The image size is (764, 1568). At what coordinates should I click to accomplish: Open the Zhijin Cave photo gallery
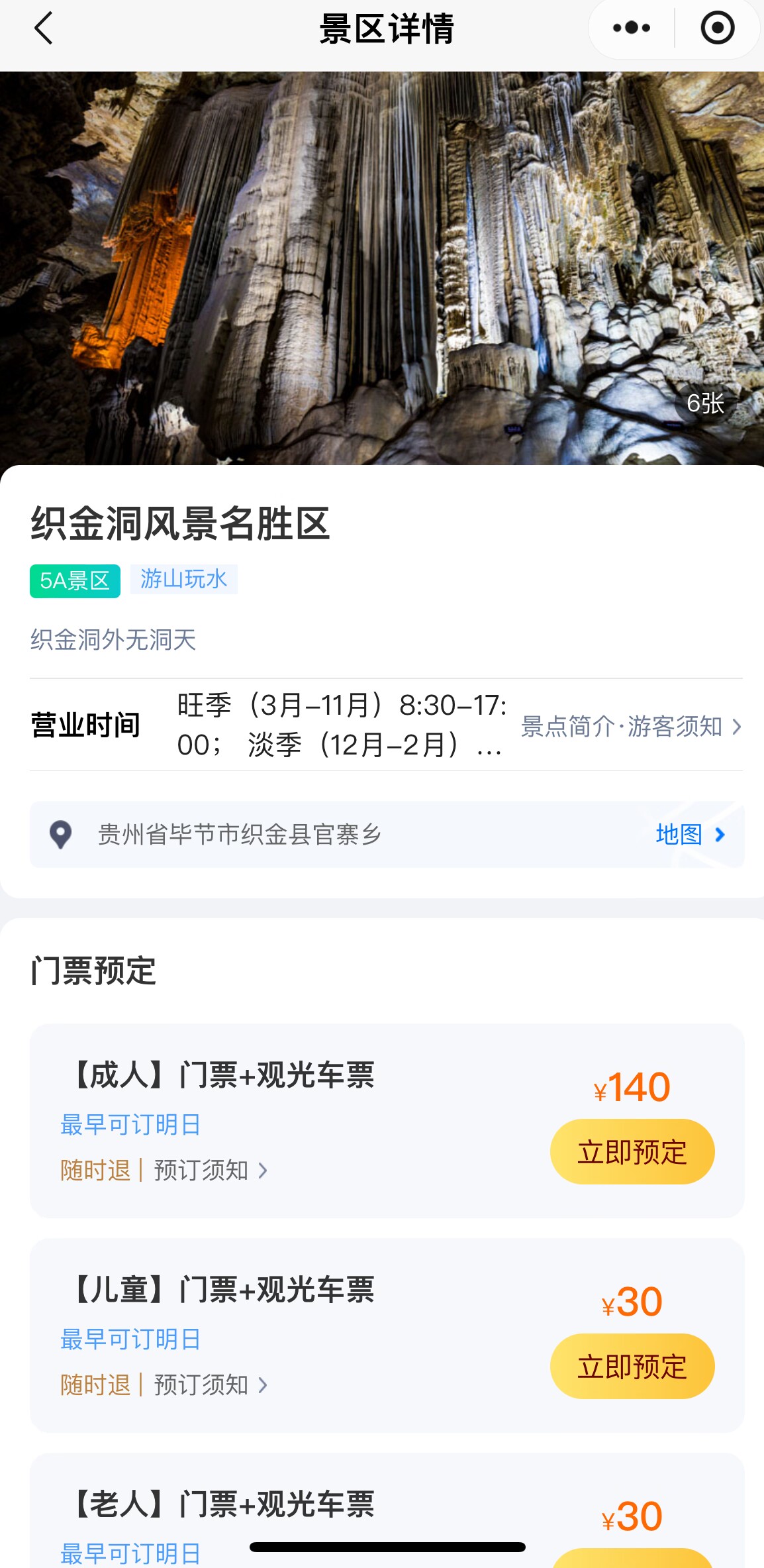(704, 403)
